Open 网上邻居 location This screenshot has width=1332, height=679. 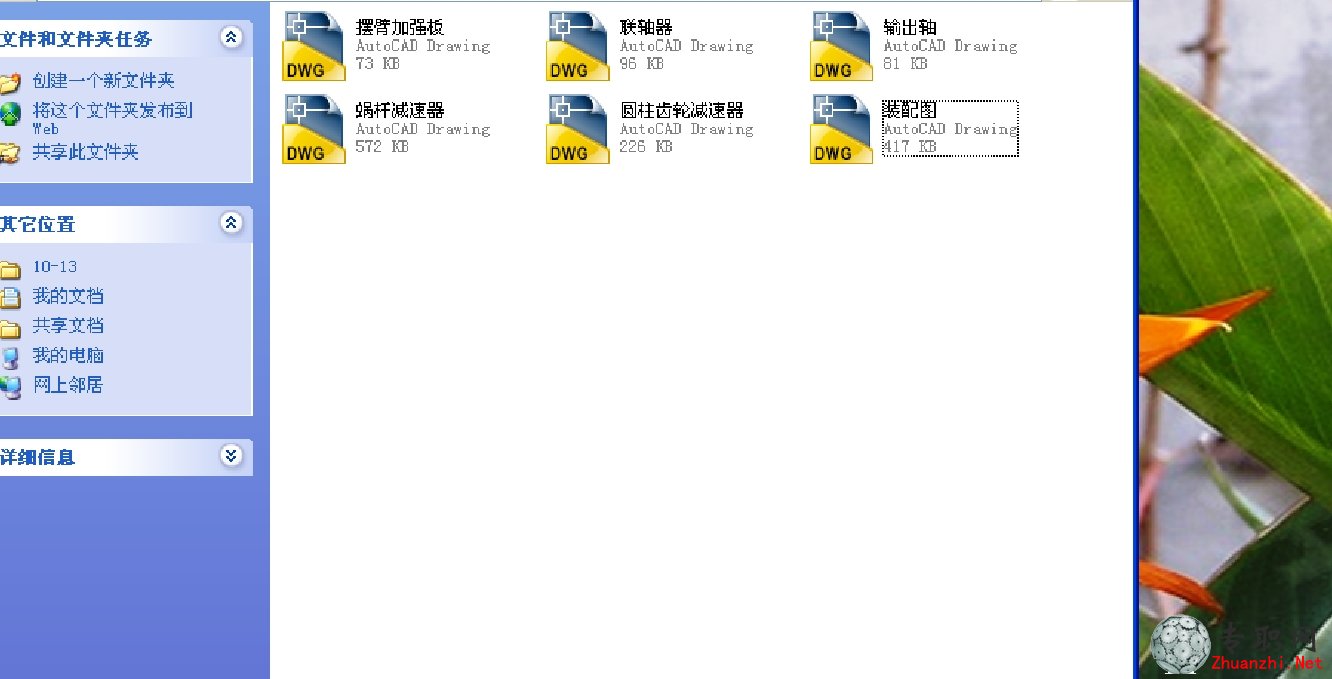point(67,385)
